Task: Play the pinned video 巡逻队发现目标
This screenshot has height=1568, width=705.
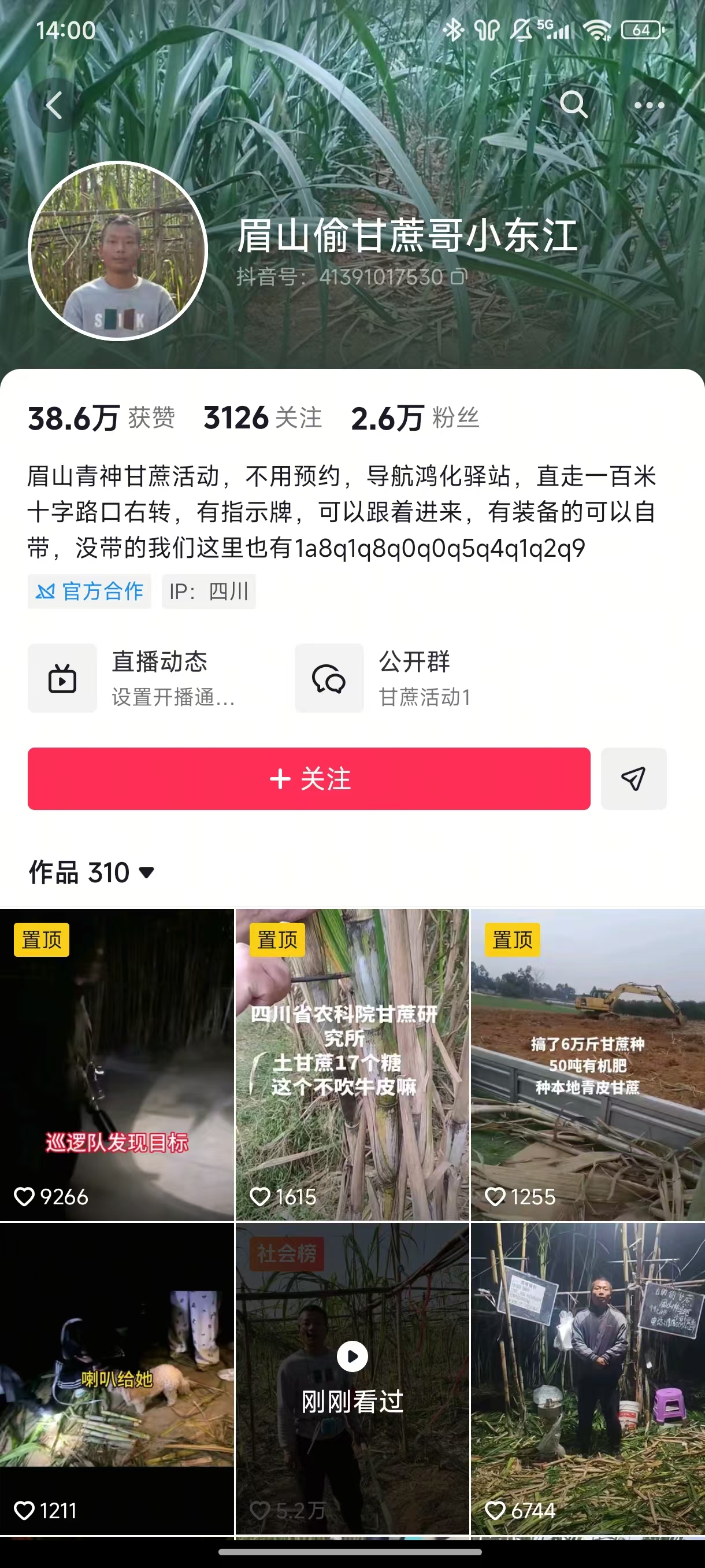Action: pos(117,1064)
